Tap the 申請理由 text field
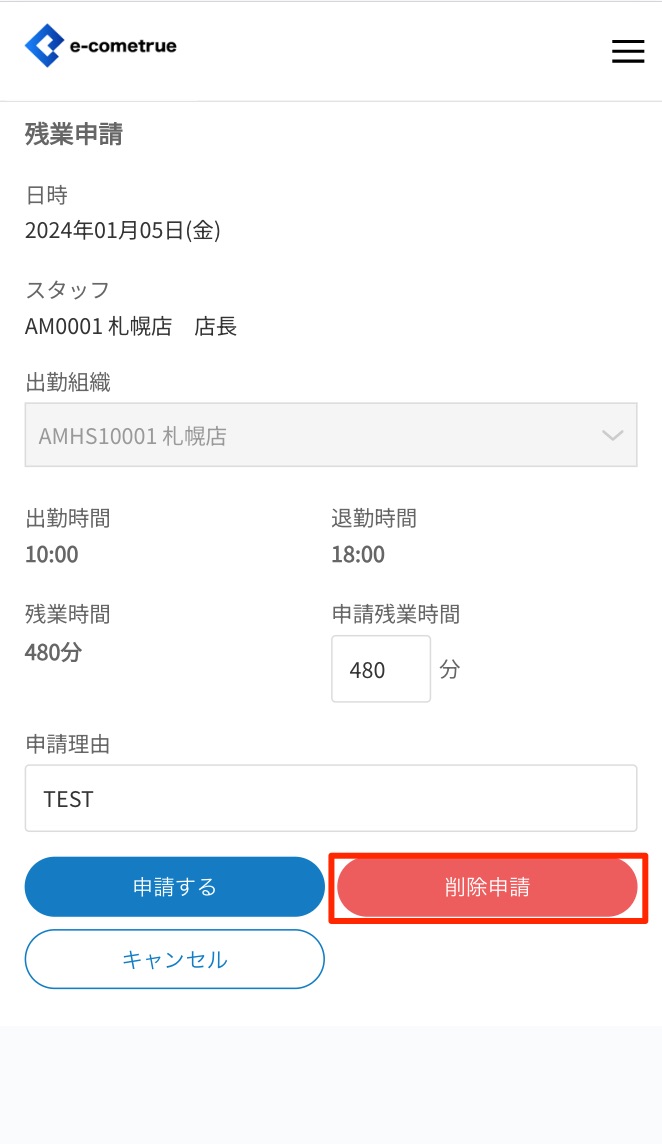The width and height of the screenshot is (662, 1144). (330, 798)
